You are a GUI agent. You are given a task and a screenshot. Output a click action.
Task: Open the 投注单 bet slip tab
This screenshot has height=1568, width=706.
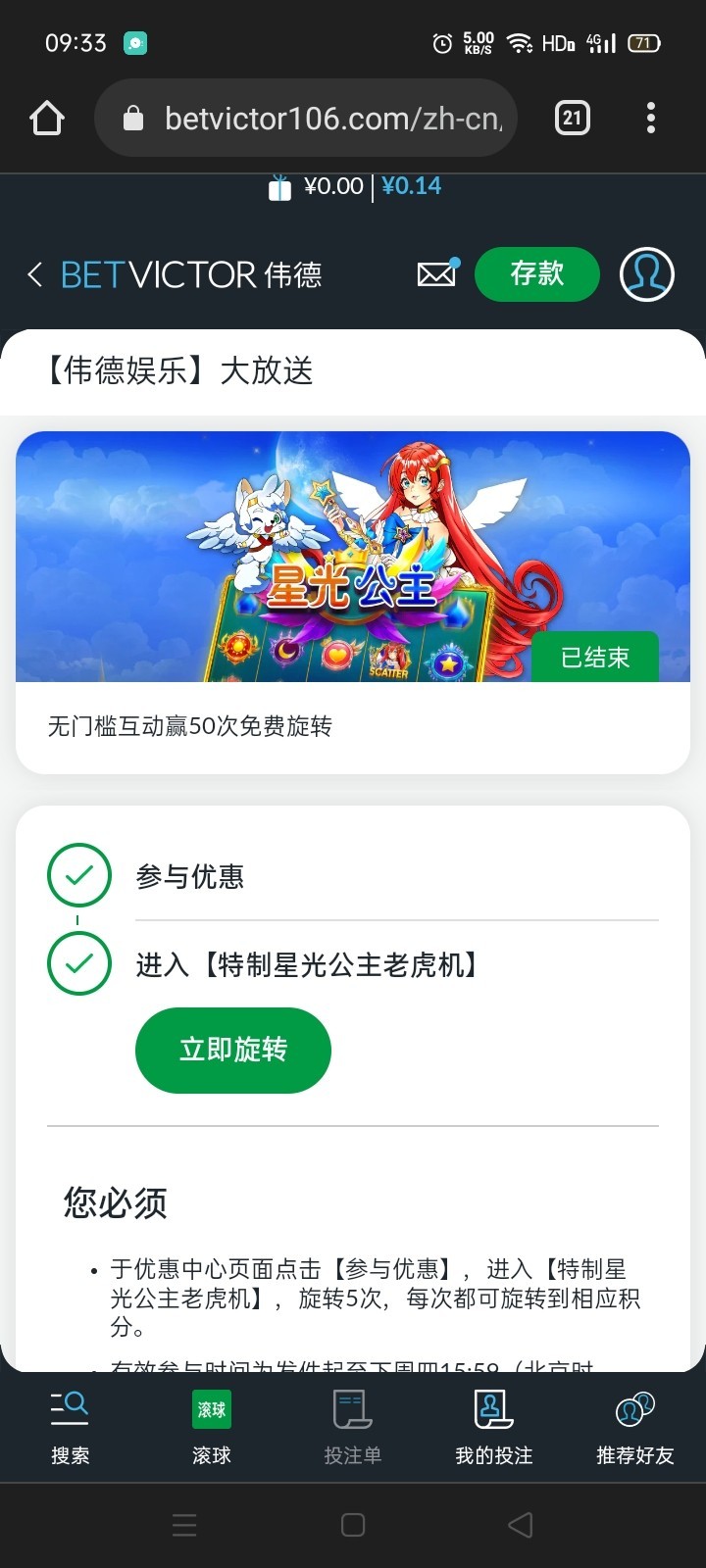(353, 1426)
